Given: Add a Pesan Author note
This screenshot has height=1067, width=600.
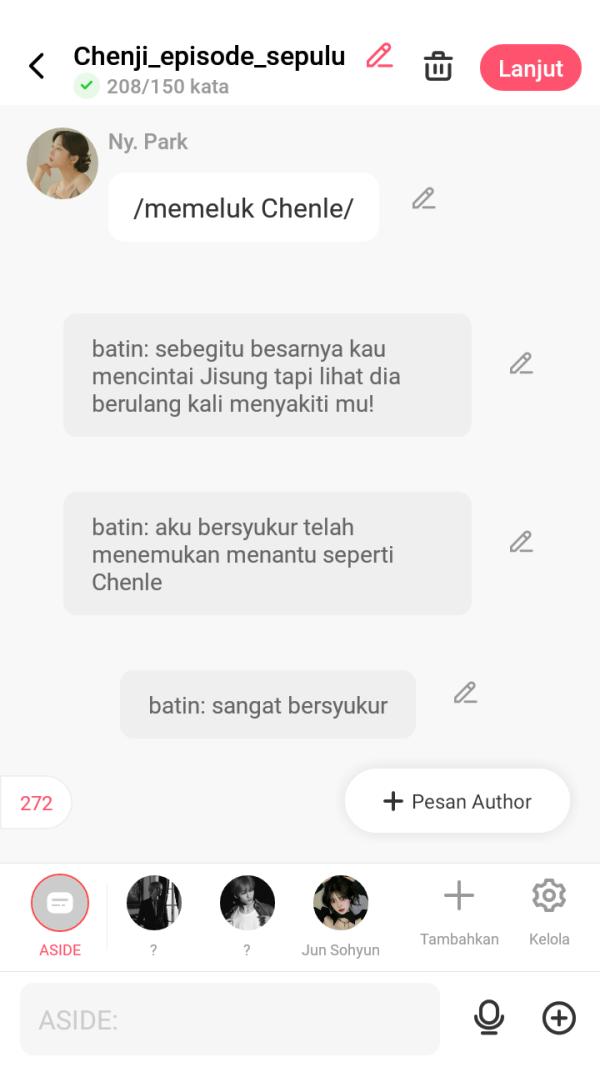Looking at the screenshot, I should pyautogui.click(x=457, y=801).
